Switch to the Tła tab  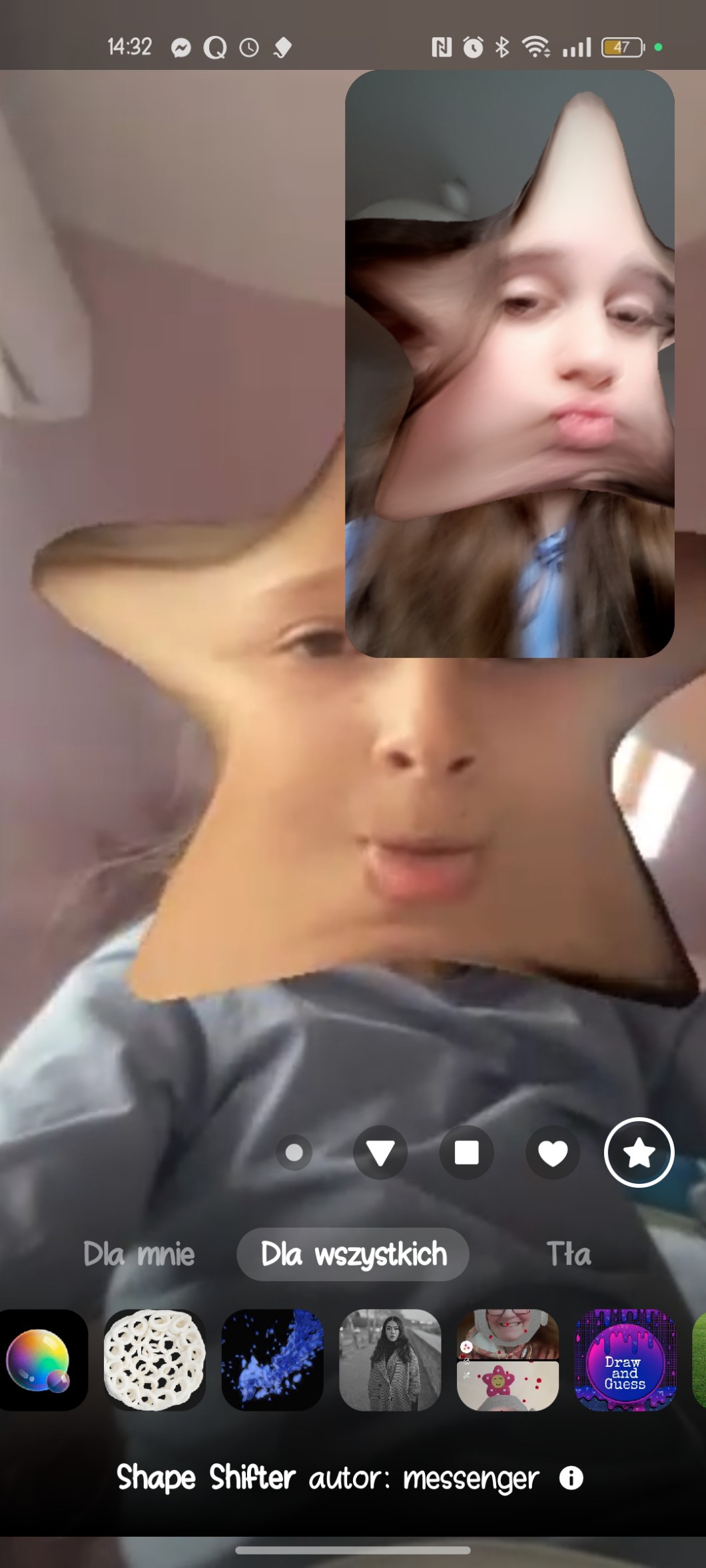(x=568, y=1254)
